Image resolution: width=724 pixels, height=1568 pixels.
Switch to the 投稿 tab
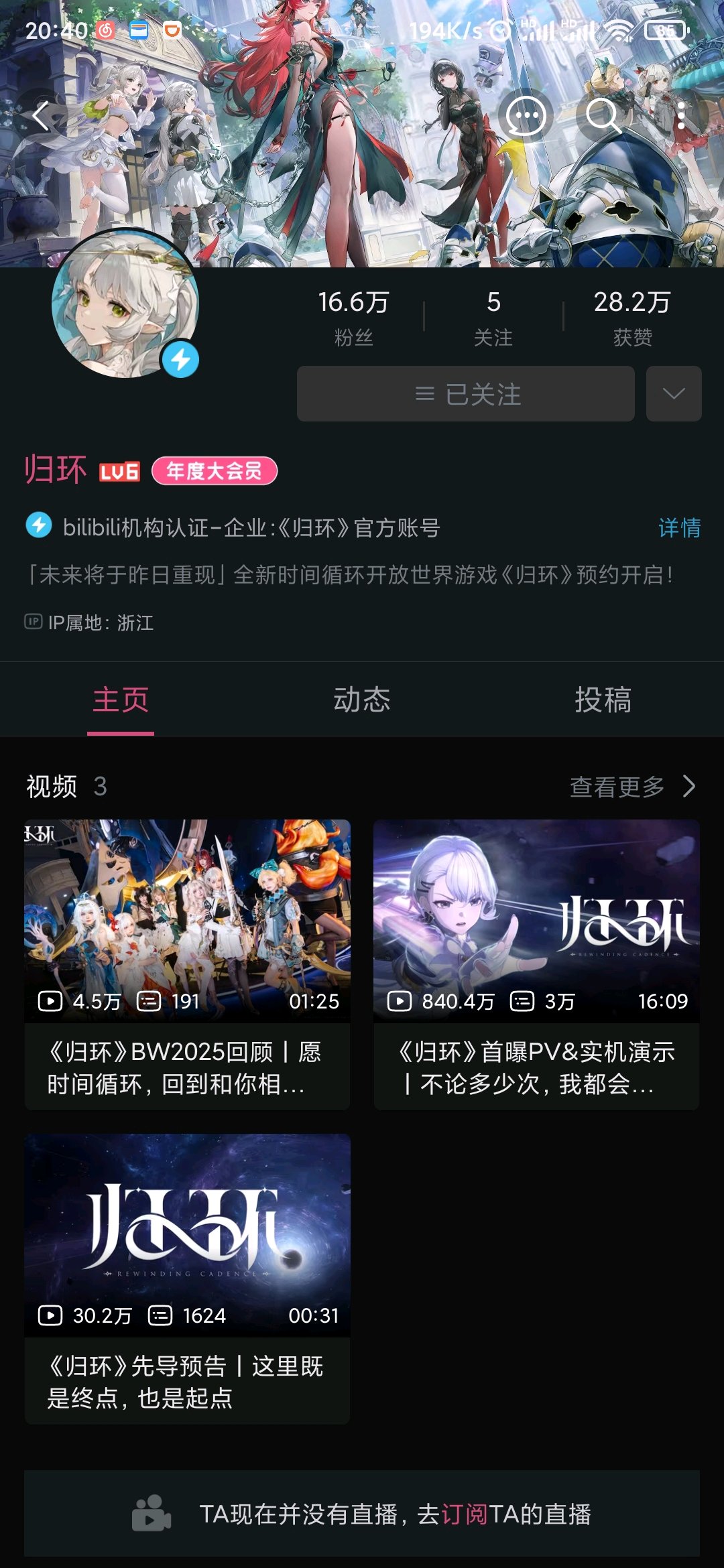[x=603, y=700]
